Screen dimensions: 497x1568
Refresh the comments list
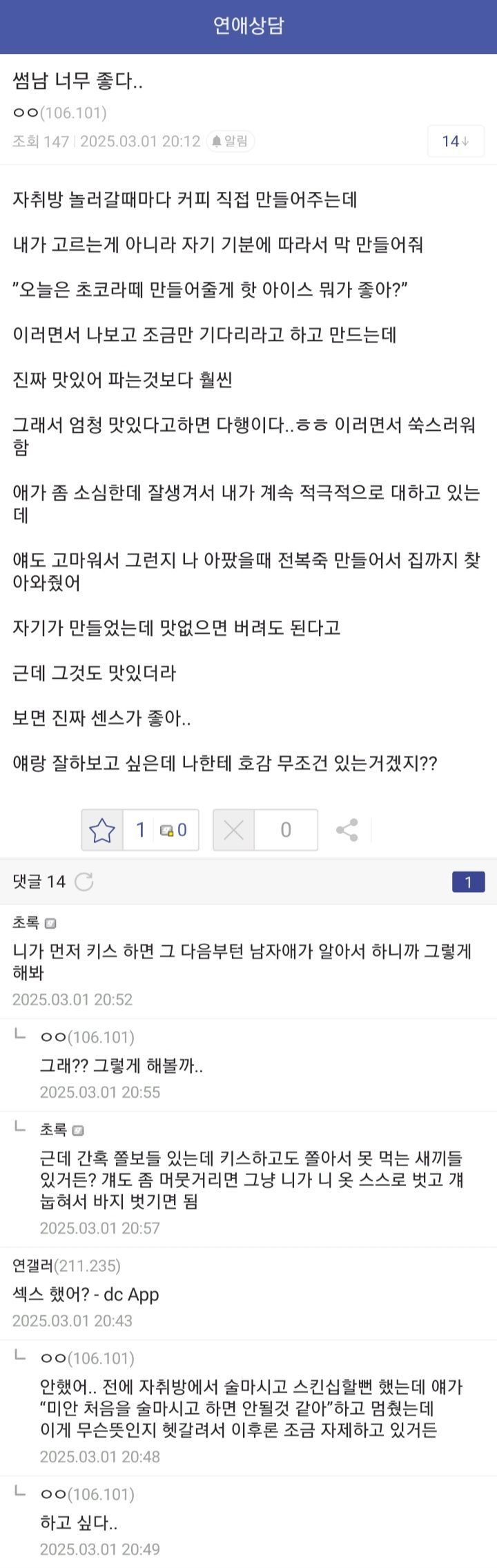pos(84,882)
